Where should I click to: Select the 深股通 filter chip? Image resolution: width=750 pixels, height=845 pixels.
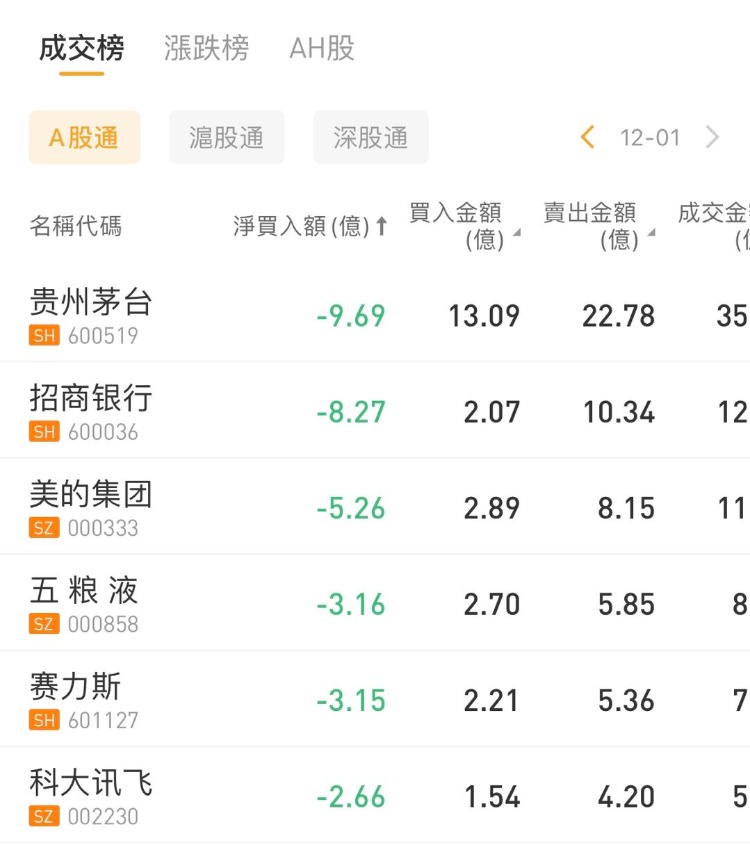(370, 138)
